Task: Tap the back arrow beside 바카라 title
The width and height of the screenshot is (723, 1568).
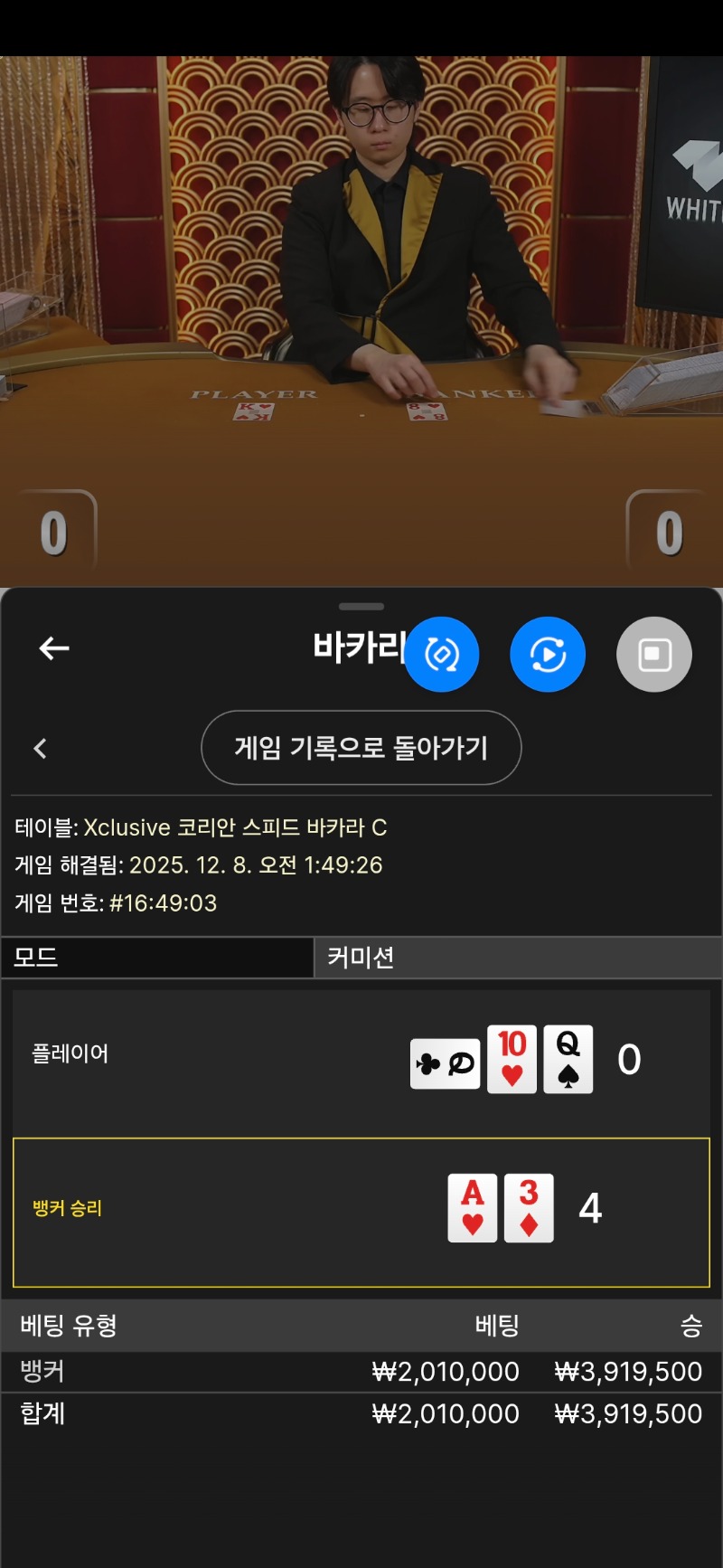Action: pyautogui.click(x=54, y=648)
